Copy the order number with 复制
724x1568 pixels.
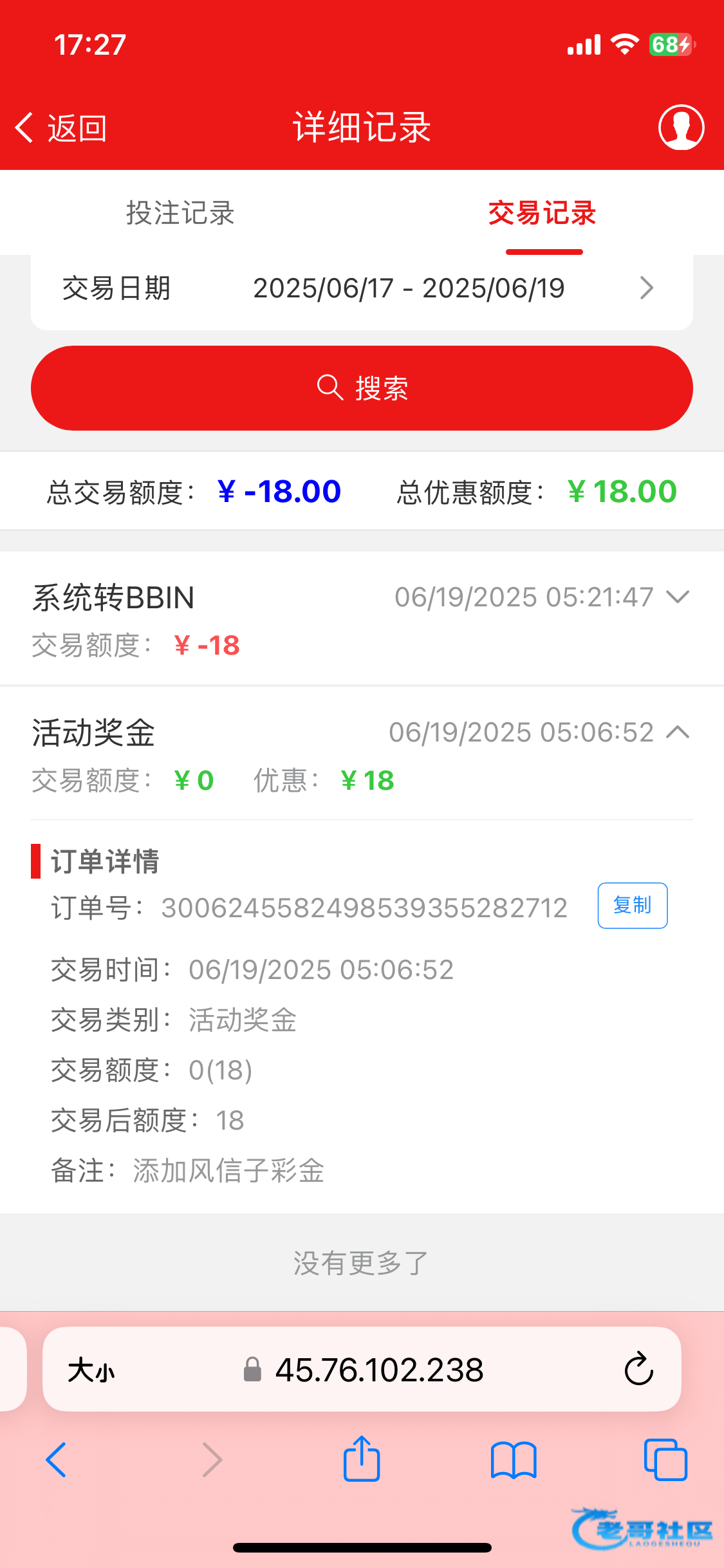(x=633, y=906)
